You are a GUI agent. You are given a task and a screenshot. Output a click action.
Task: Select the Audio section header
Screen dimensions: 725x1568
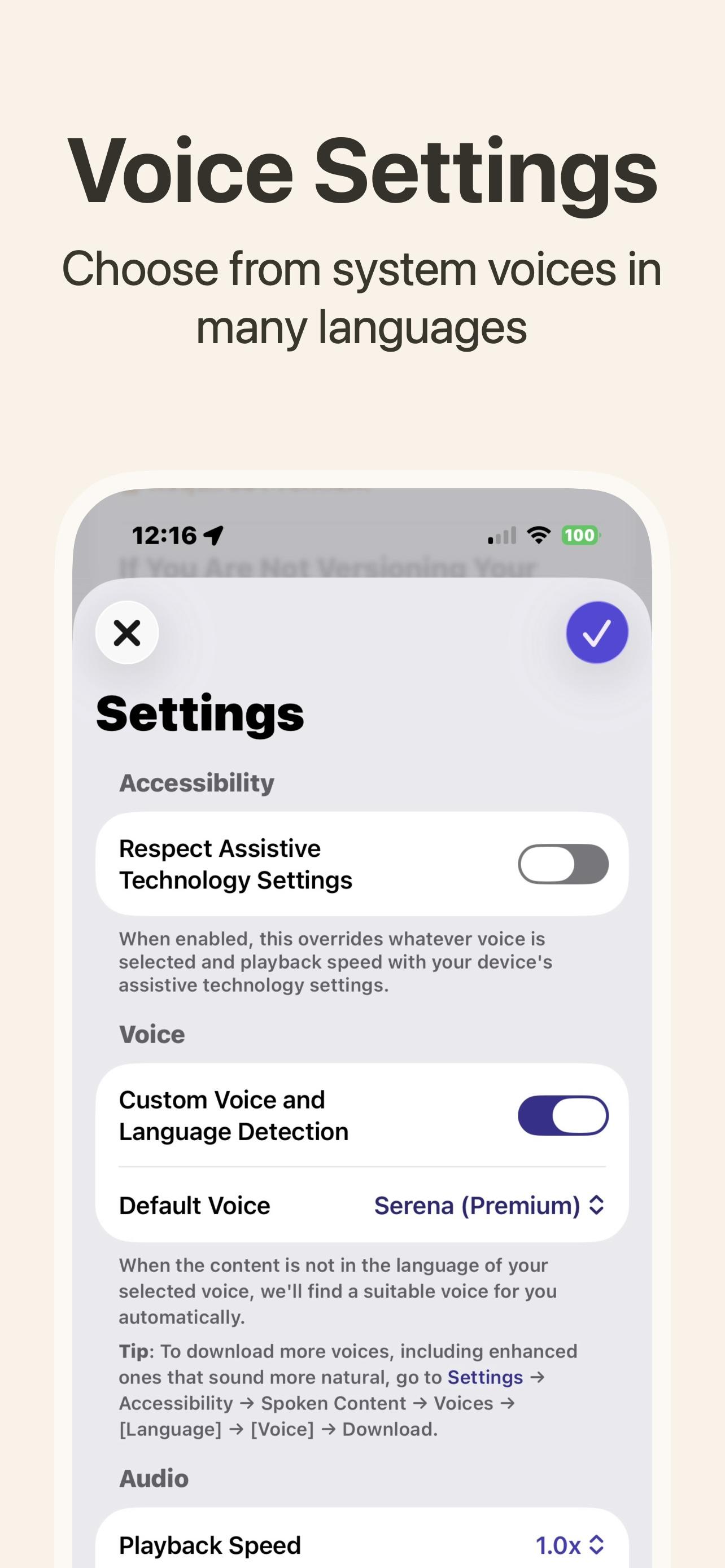tap(154, 1478)
